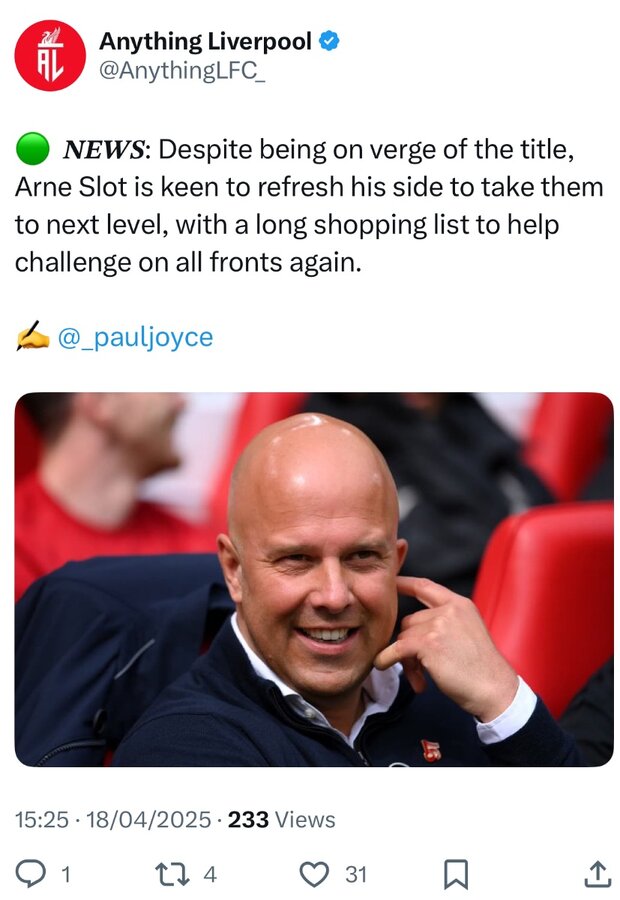620x900 pixels.
Task: Share this post using the share icon
Action: pos(596,875)
